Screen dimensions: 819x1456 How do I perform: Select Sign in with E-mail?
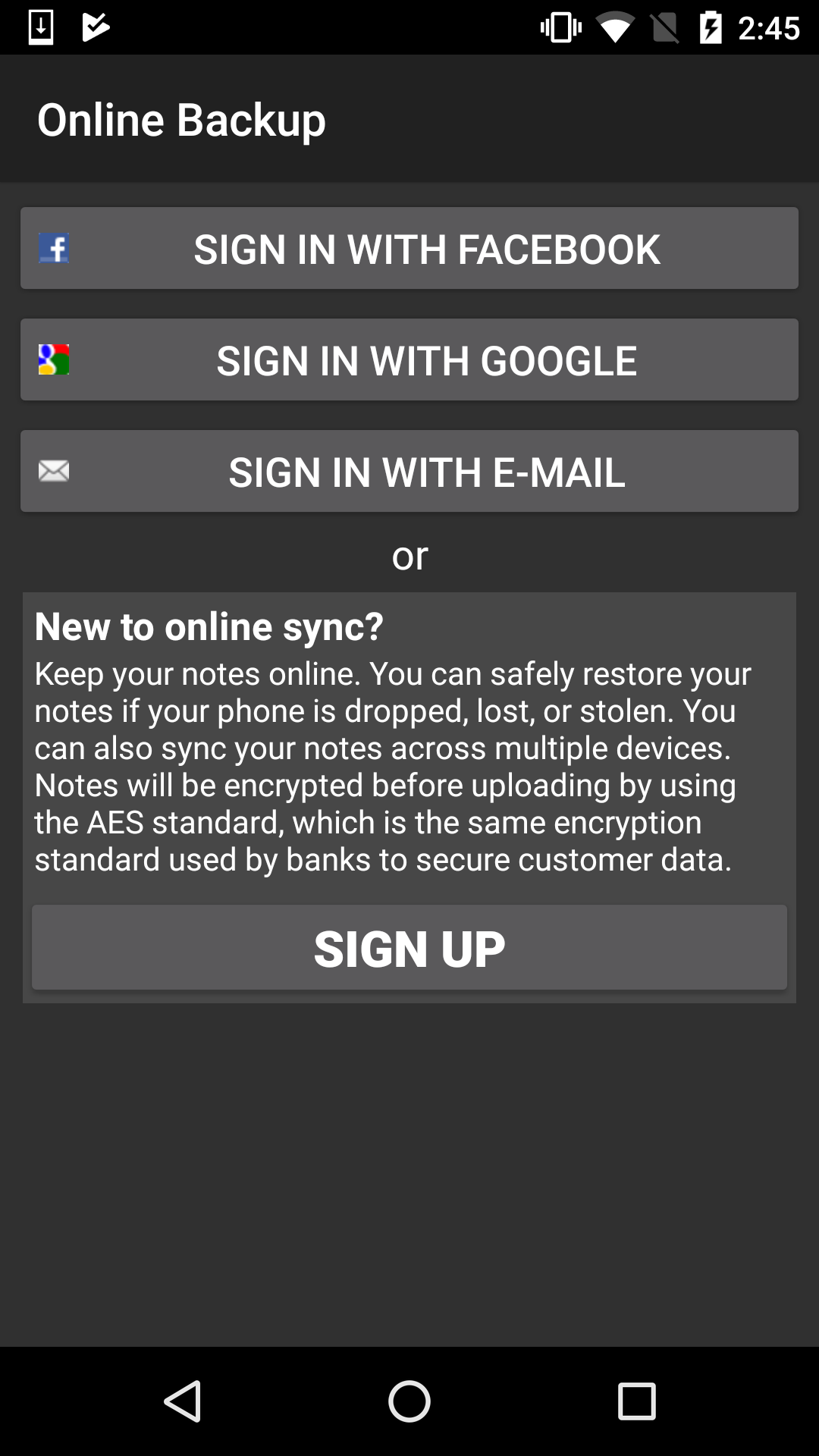(409, 471)
